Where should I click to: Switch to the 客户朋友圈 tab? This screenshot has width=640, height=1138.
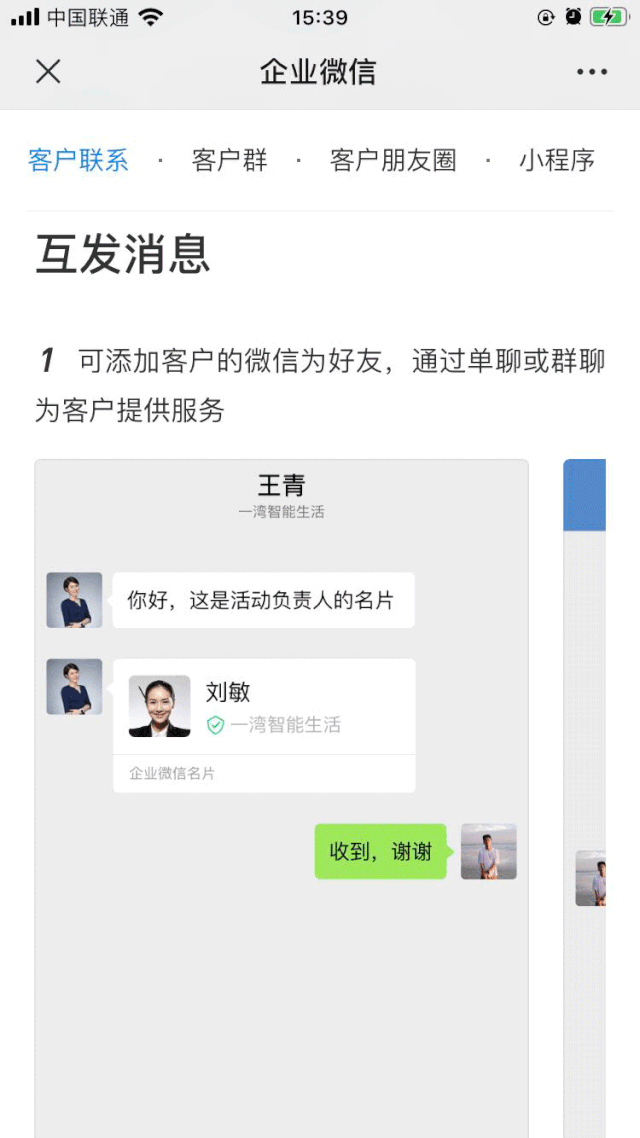pyautogui.click(x=392, y=160)
